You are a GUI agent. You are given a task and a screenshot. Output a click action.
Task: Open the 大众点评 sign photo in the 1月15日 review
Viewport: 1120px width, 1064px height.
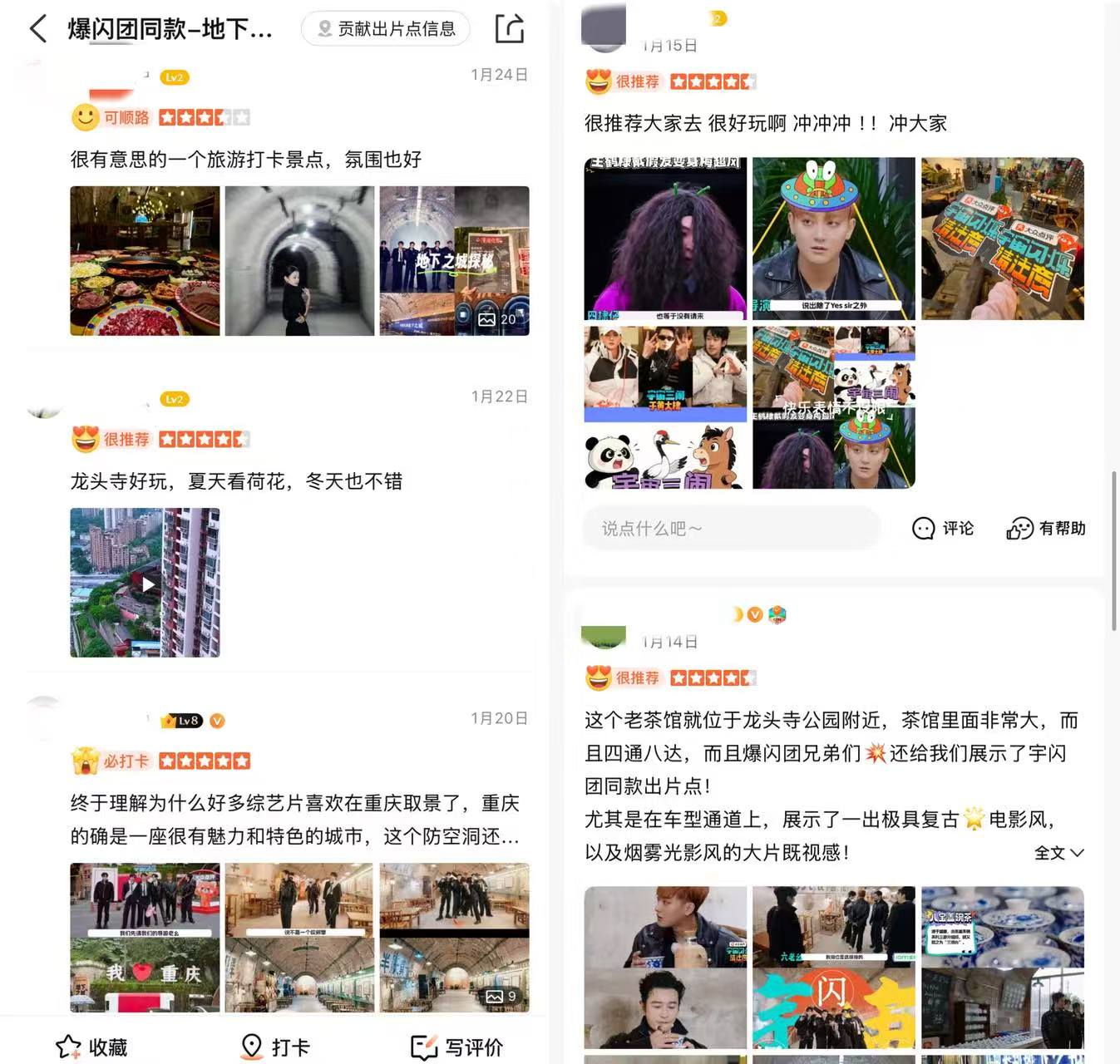(x=1002, y=239)
